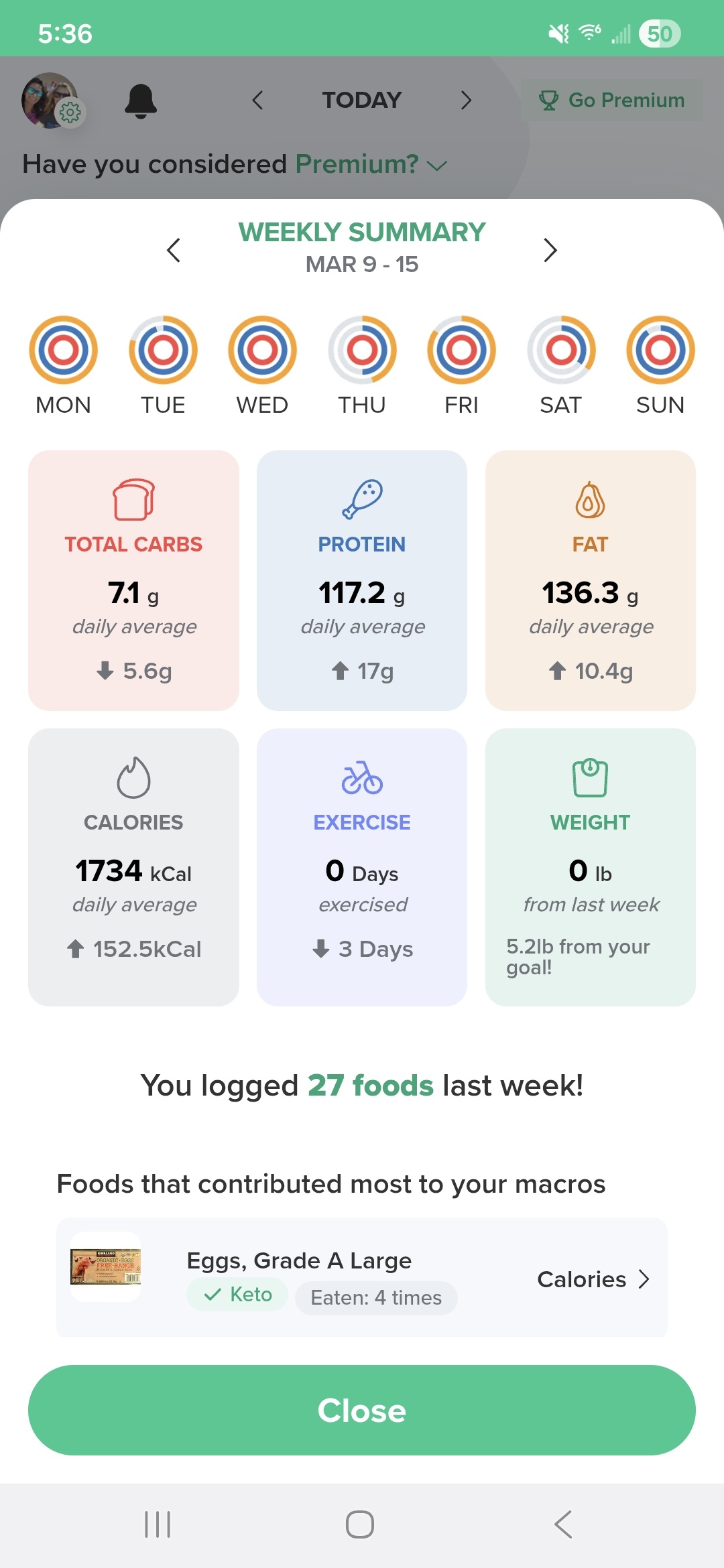Select the TUE daily ring
724x1568 pixels.
[x=163, y=350]
